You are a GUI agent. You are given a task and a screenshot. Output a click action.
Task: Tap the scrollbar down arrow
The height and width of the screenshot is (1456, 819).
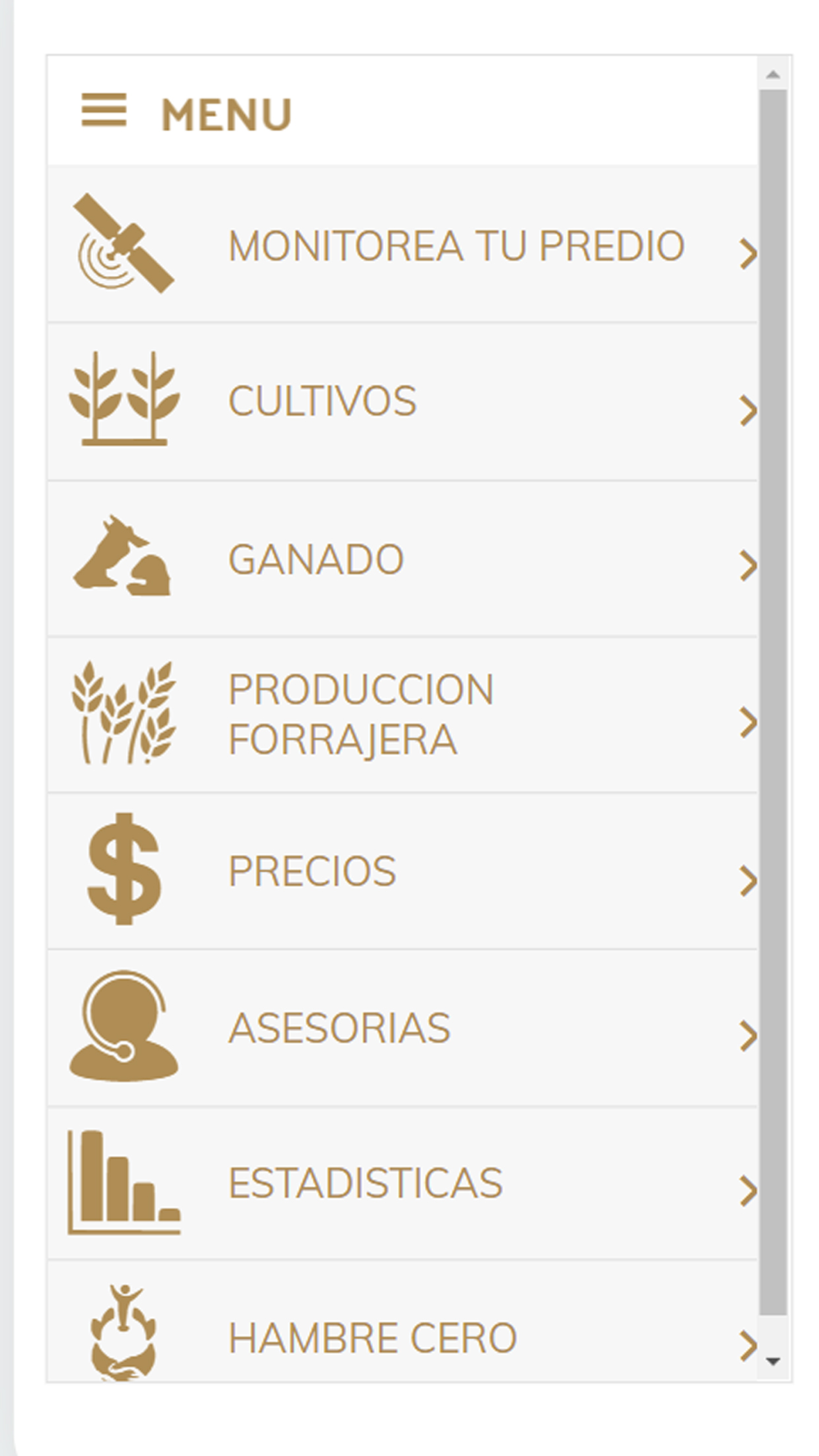[x=773, y=1362]
